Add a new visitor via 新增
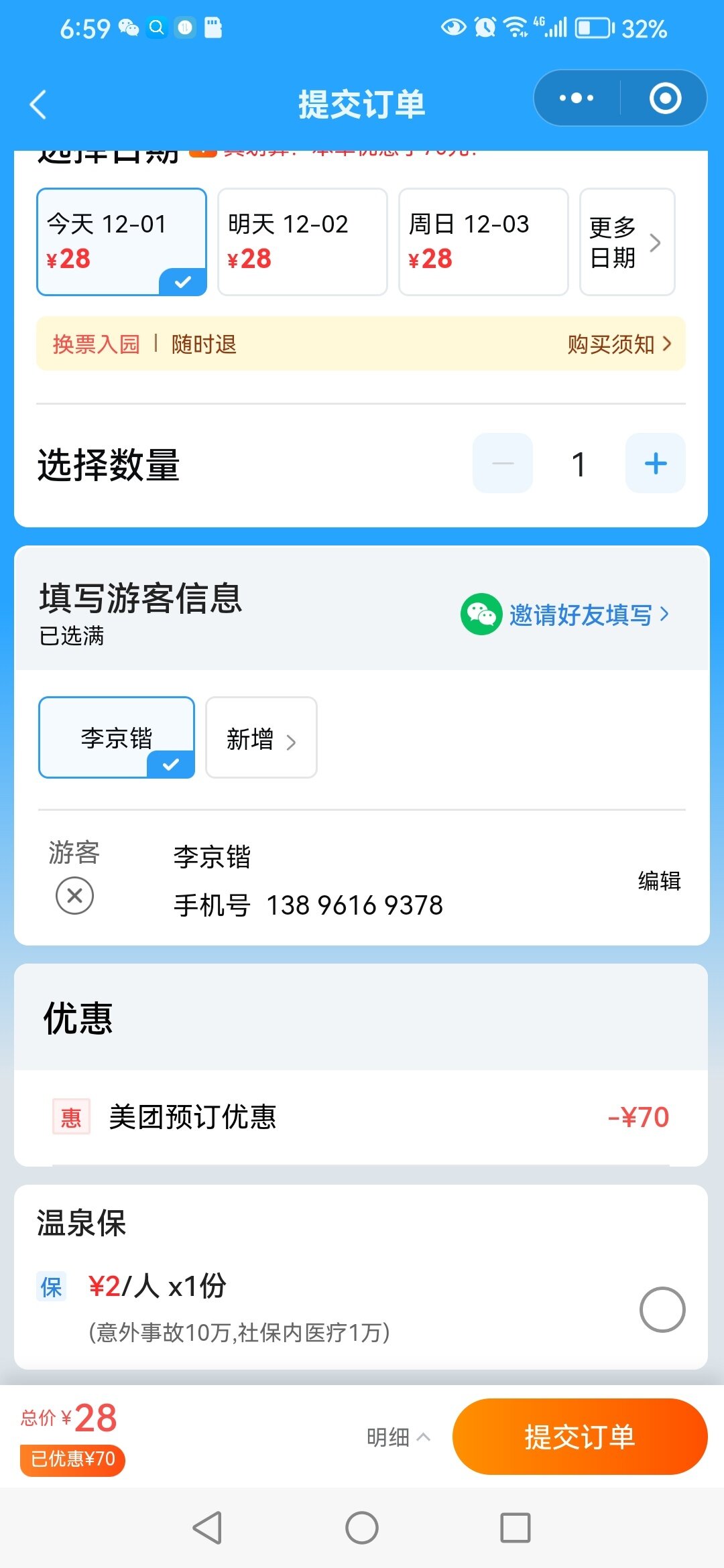Screen dimensions: 724x1568 point(261,738)
